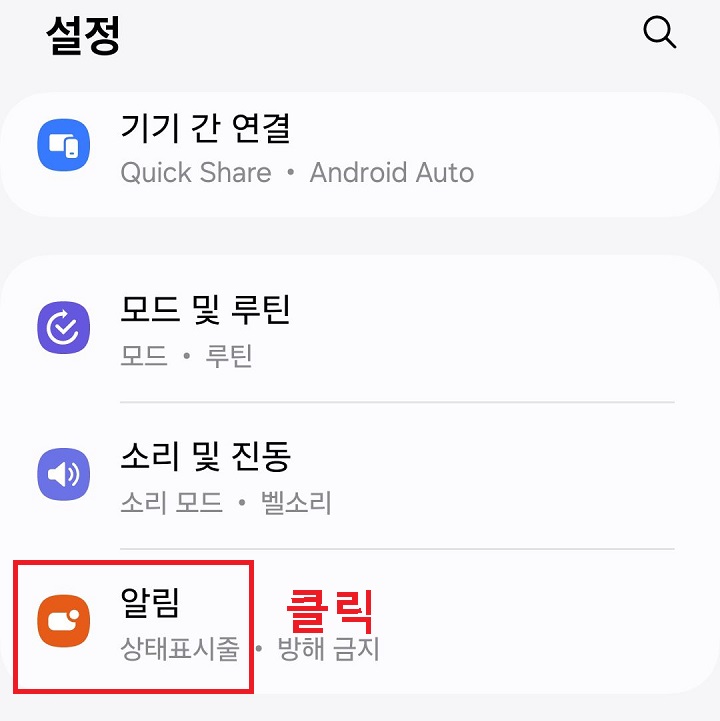Click the 소리 및 진동 speaker icon
This screenshot has width=720, height=721.
pos(63,473)
